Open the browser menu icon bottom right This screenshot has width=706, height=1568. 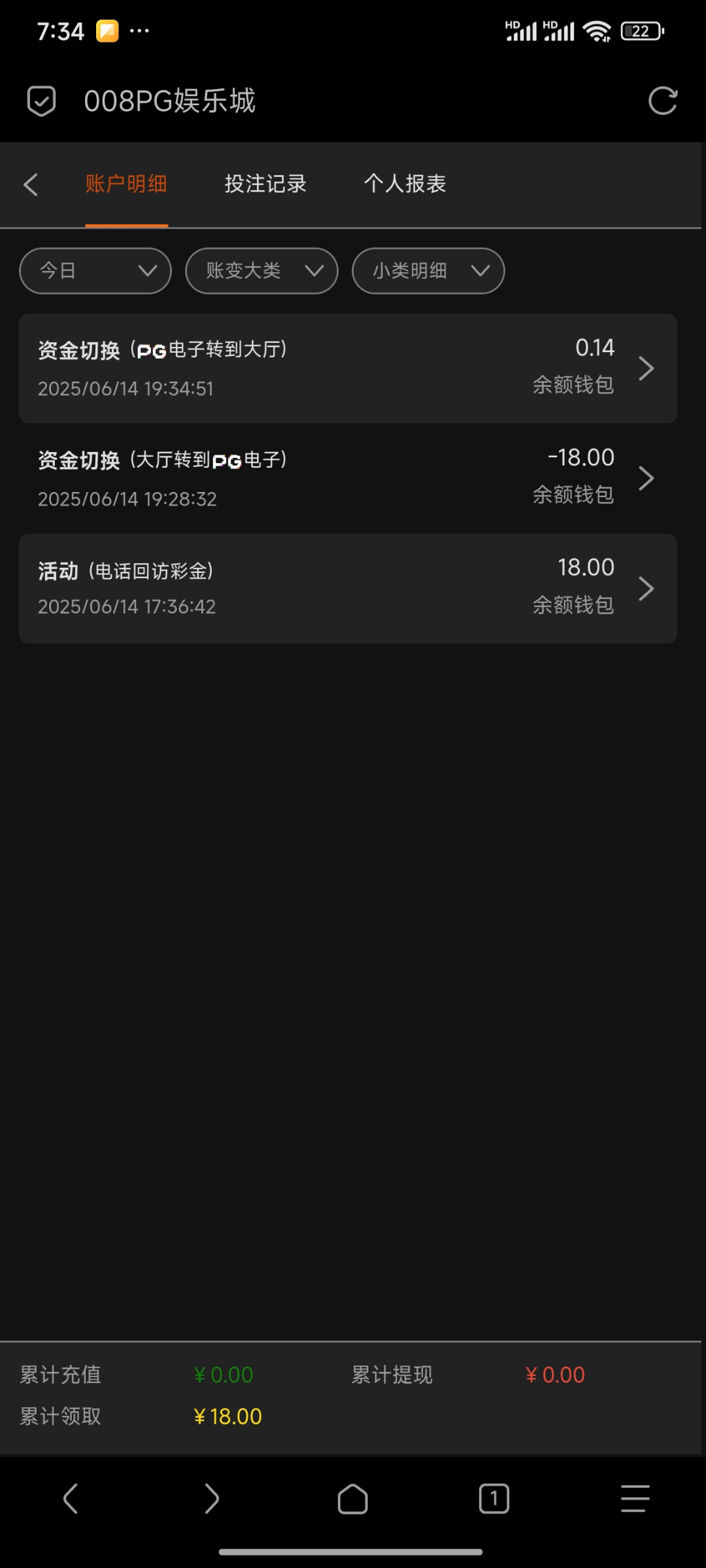coord(635,1499)
